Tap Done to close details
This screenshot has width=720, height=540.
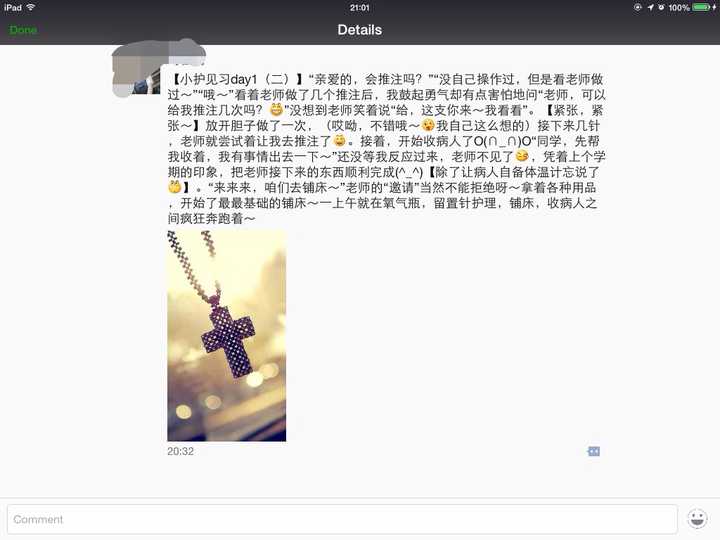[x=23, y=30]
